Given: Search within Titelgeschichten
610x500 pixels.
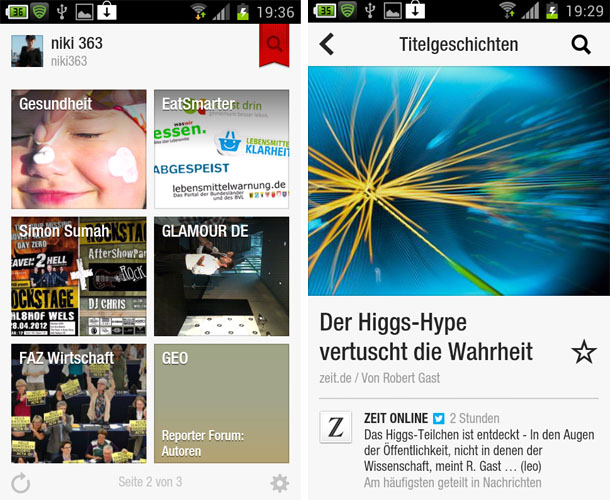Looking at the screenshot, I should [x=581, y=44].
